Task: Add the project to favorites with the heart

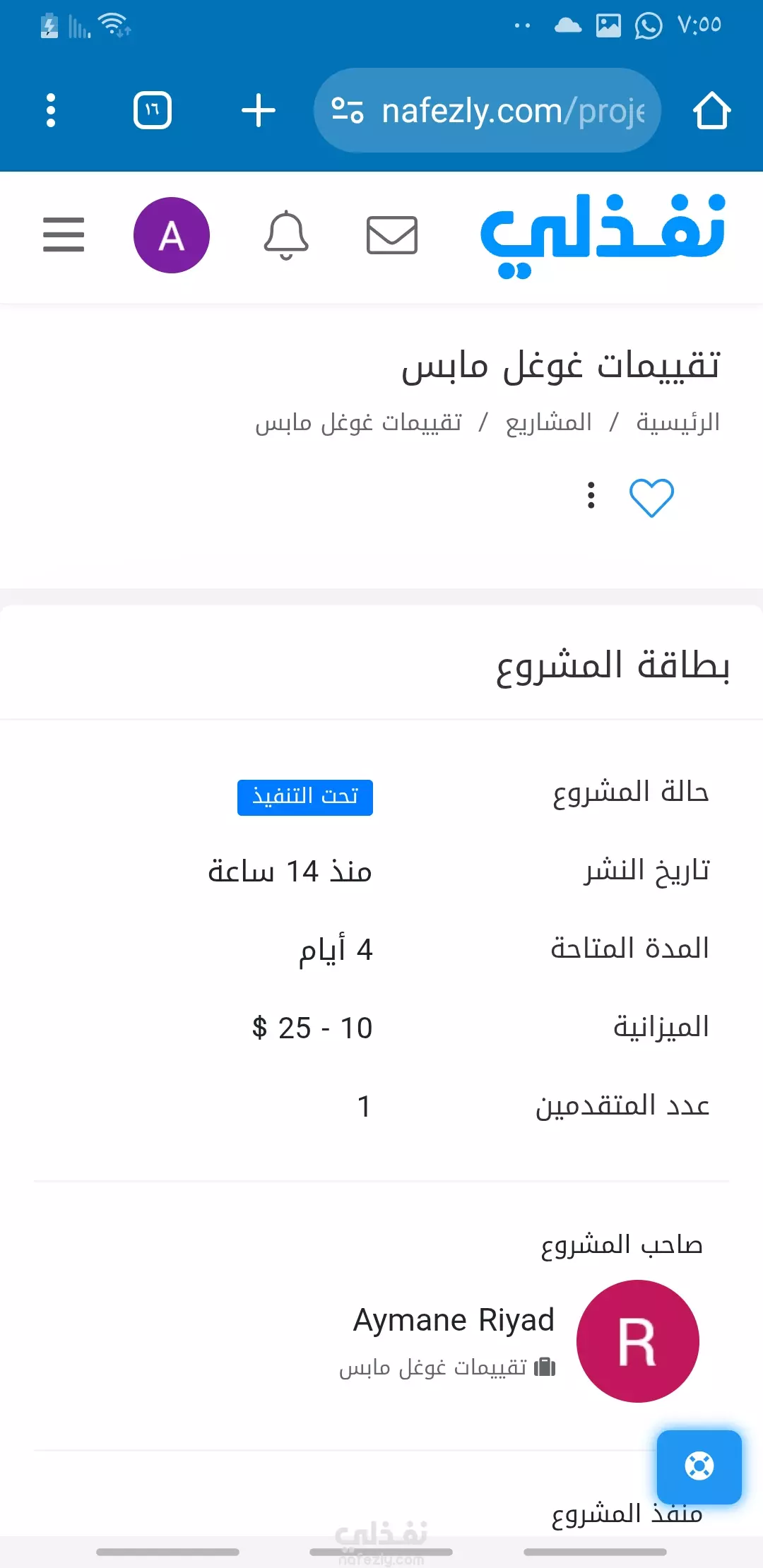Action: pyautogui.click(x=651, y=497)
